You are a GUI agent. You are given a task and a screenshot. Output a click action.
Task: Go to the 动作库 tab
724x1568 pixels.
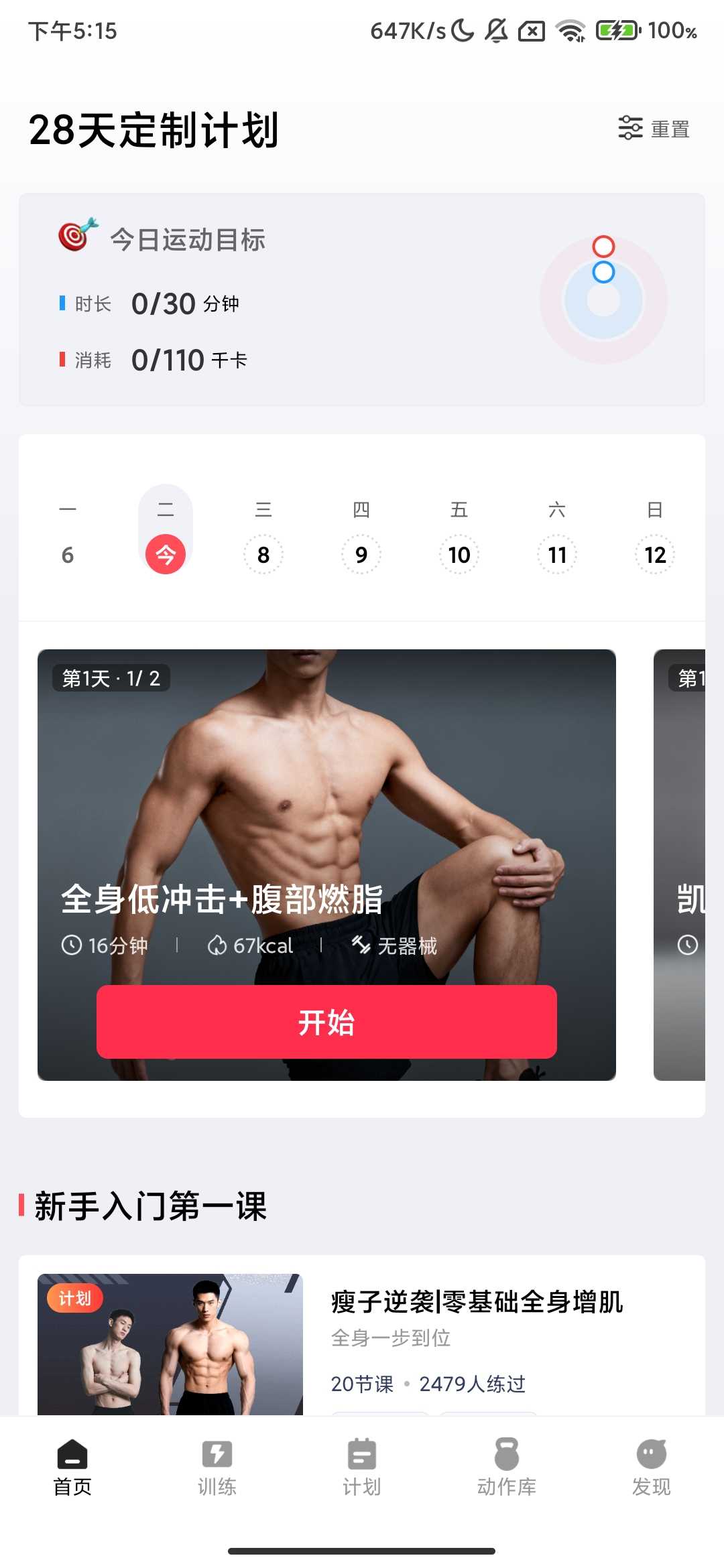[507, 1467]
